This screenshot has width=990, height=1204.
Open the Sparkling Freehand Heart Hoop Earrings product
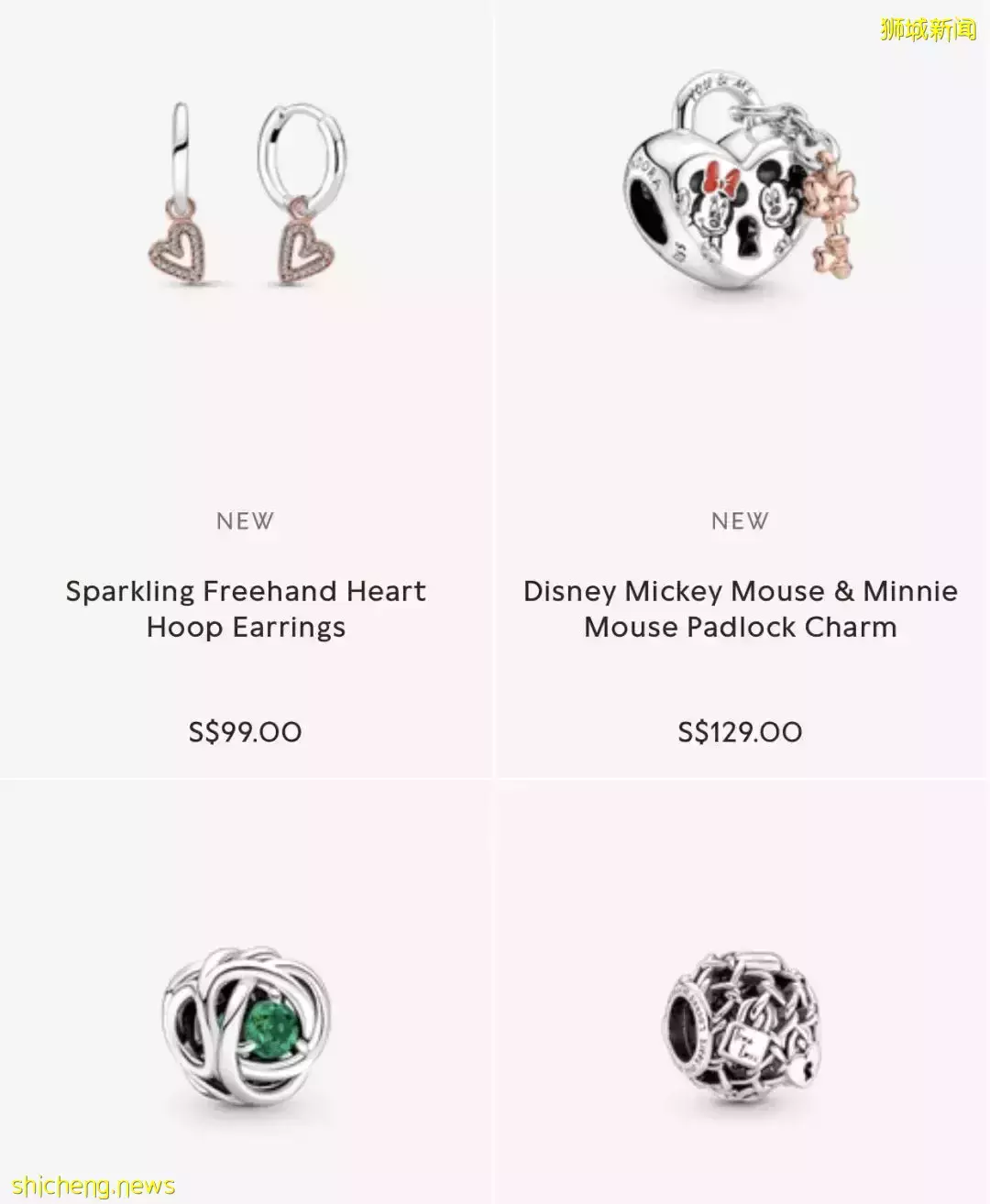(x=246, y=608)
